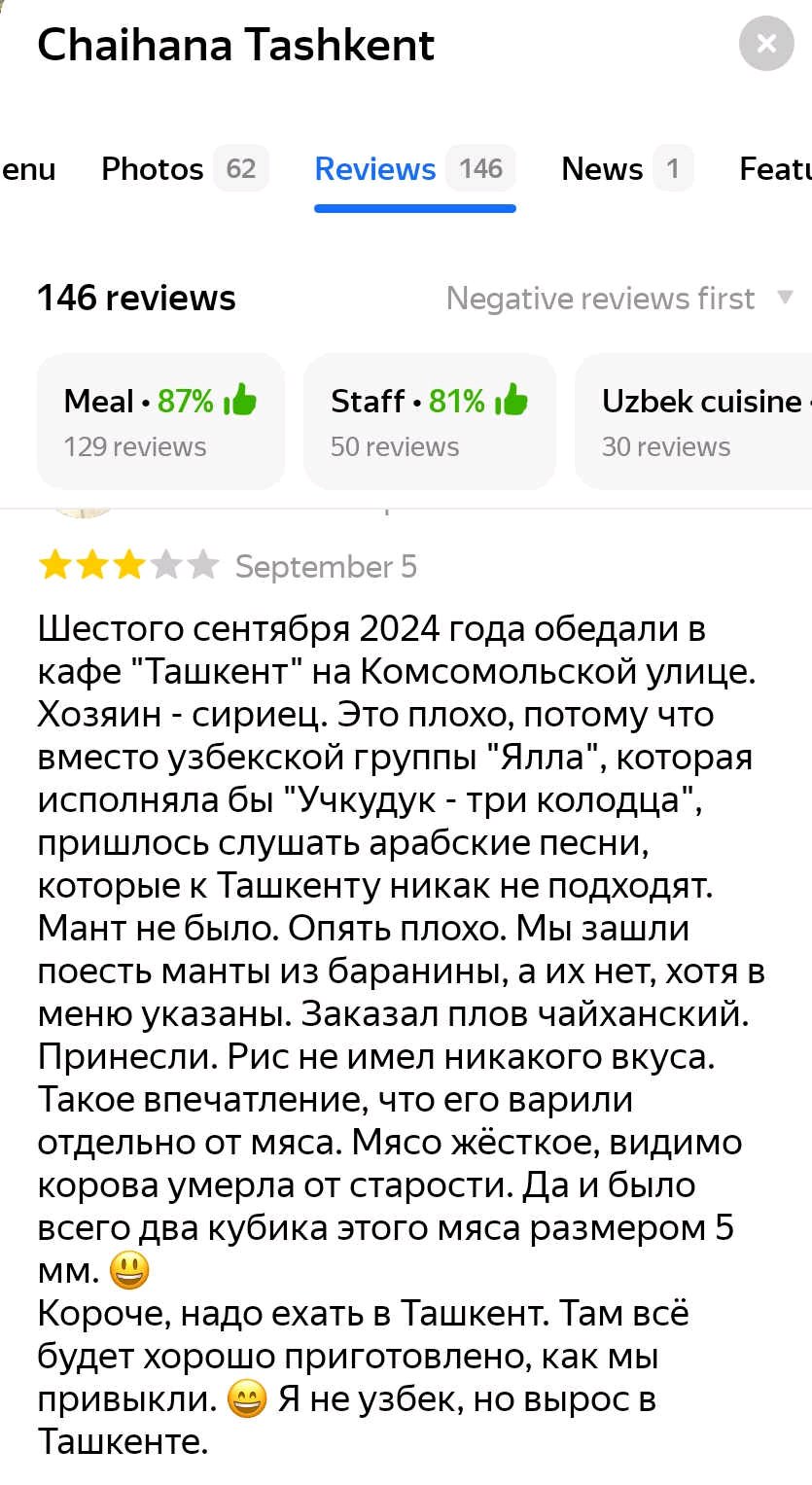This screenshot has width=812, height=1485.
Task: Go to the partially visible Menu tab
Action: 27,169
